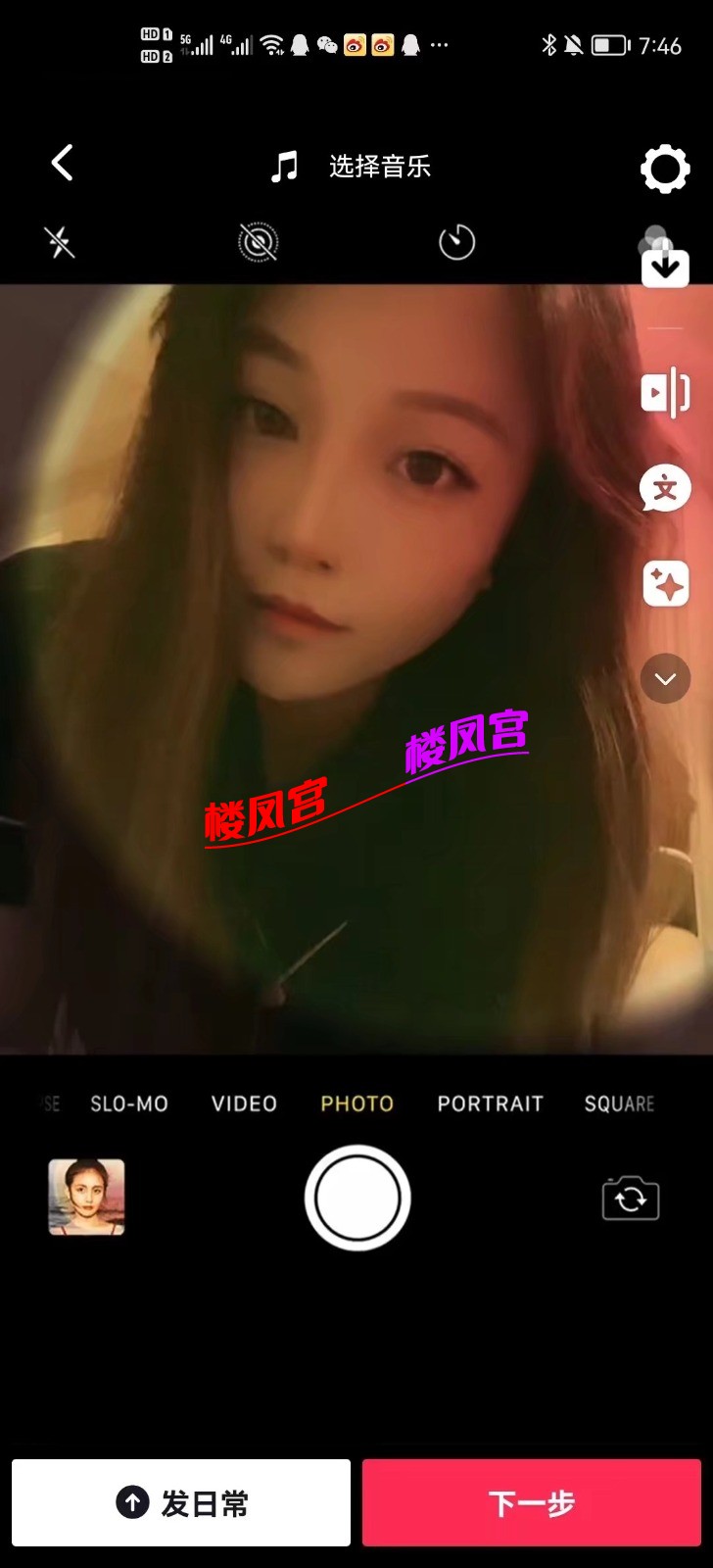Switch to PORTRAIT mode
This screenshot has height=1568, width=713.
pyautogui.click(x=490, y=1103)
